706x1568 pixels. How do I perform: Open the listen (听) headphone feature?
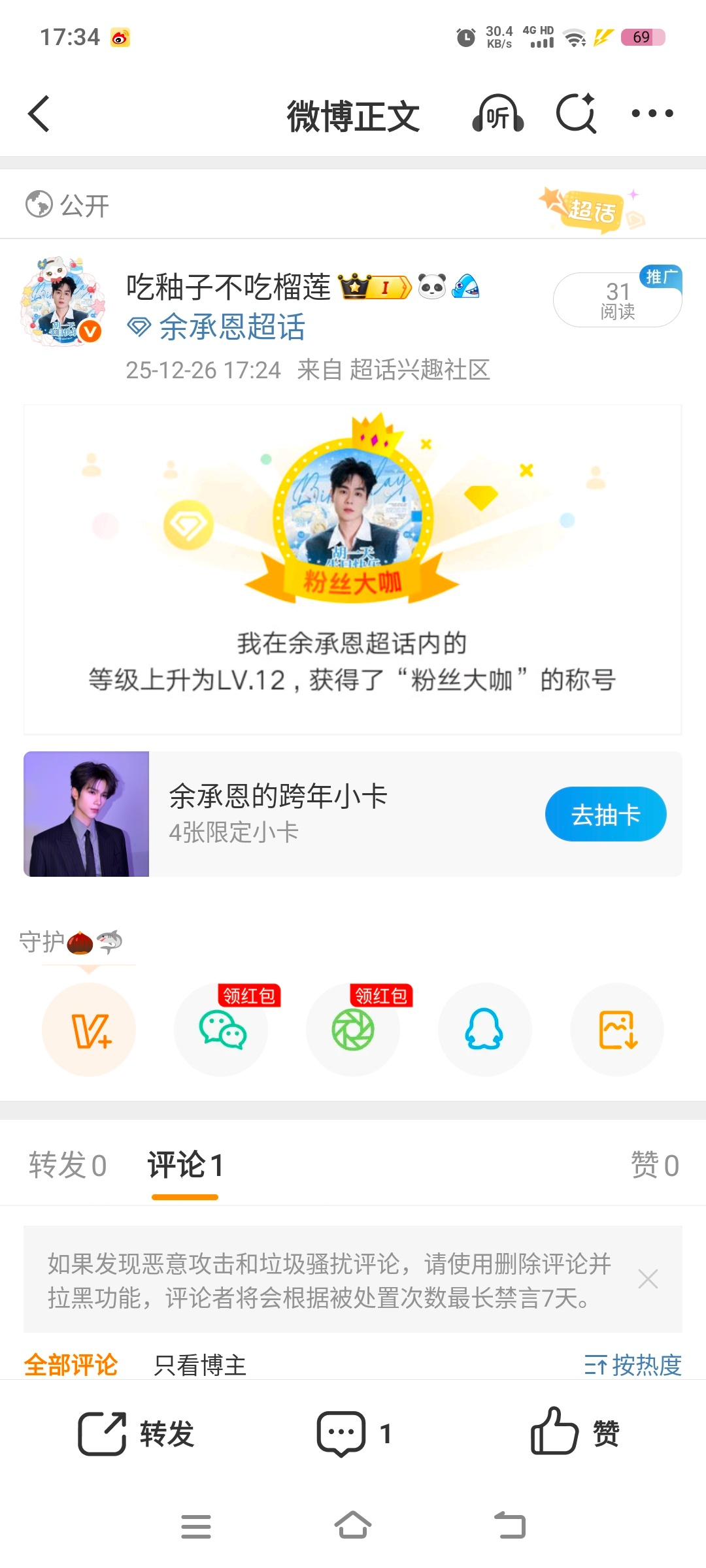click(x=497, y=114)
